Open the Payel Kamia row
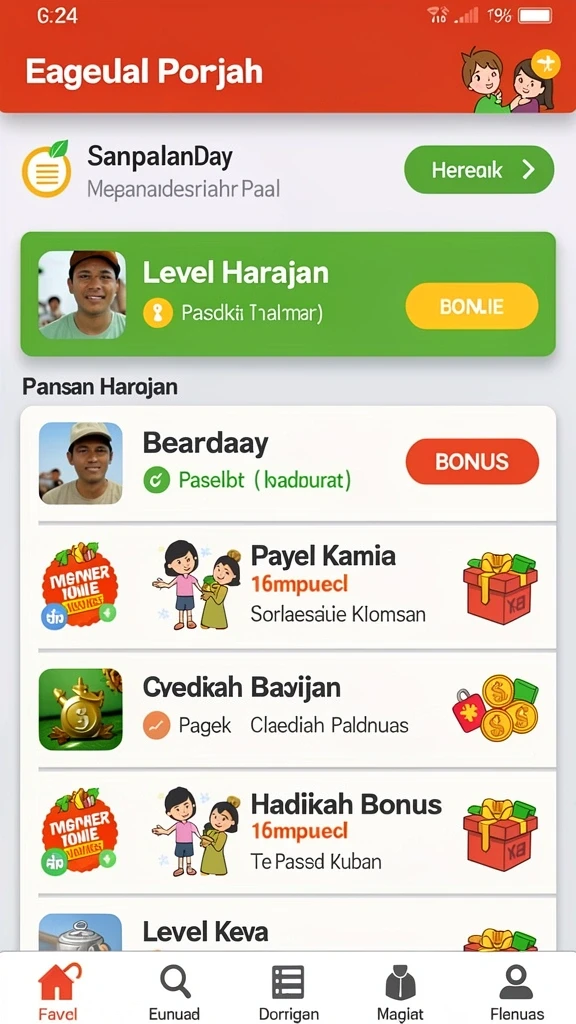The height and width of the screenshot is (1024, 576). coord(288,586)
